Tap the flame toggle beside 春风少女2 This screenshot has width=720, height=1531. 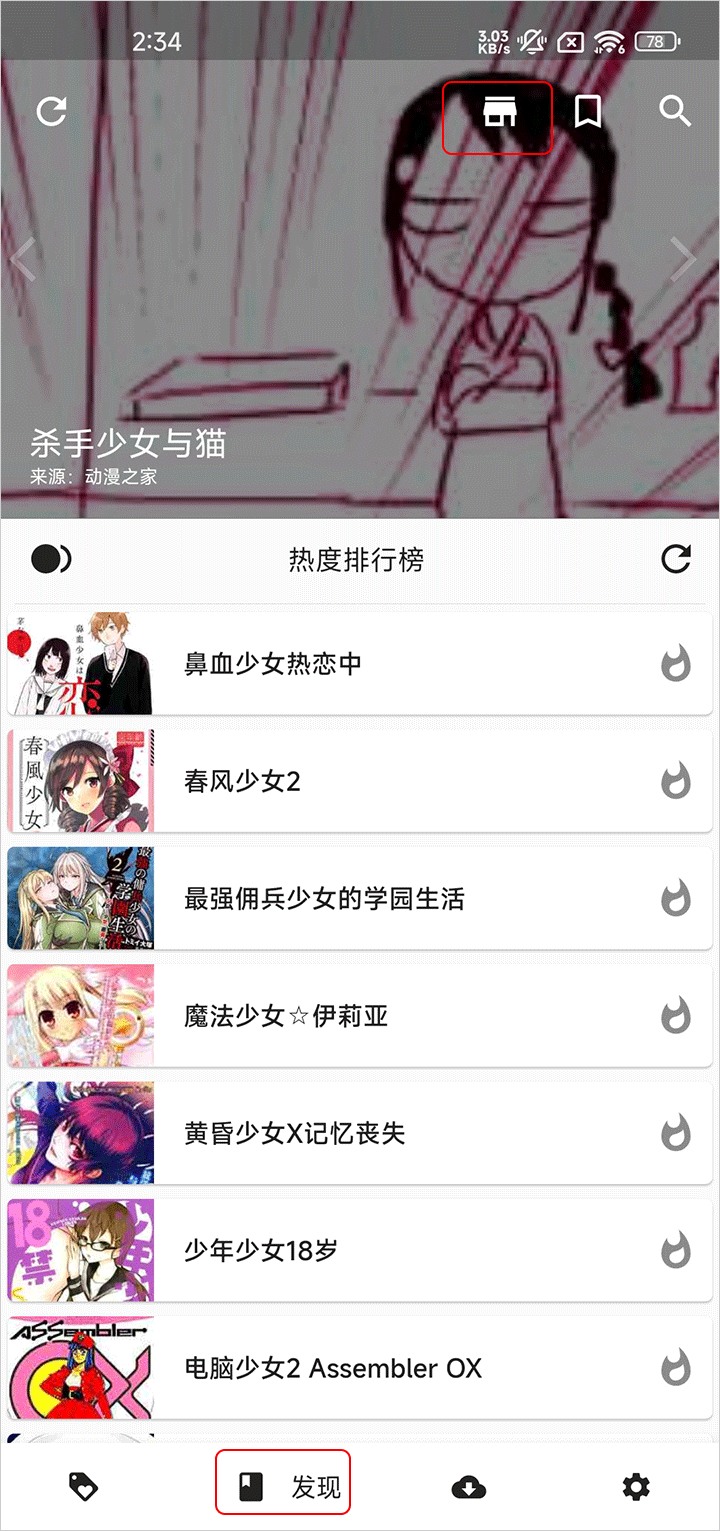[x=675, y=780]
